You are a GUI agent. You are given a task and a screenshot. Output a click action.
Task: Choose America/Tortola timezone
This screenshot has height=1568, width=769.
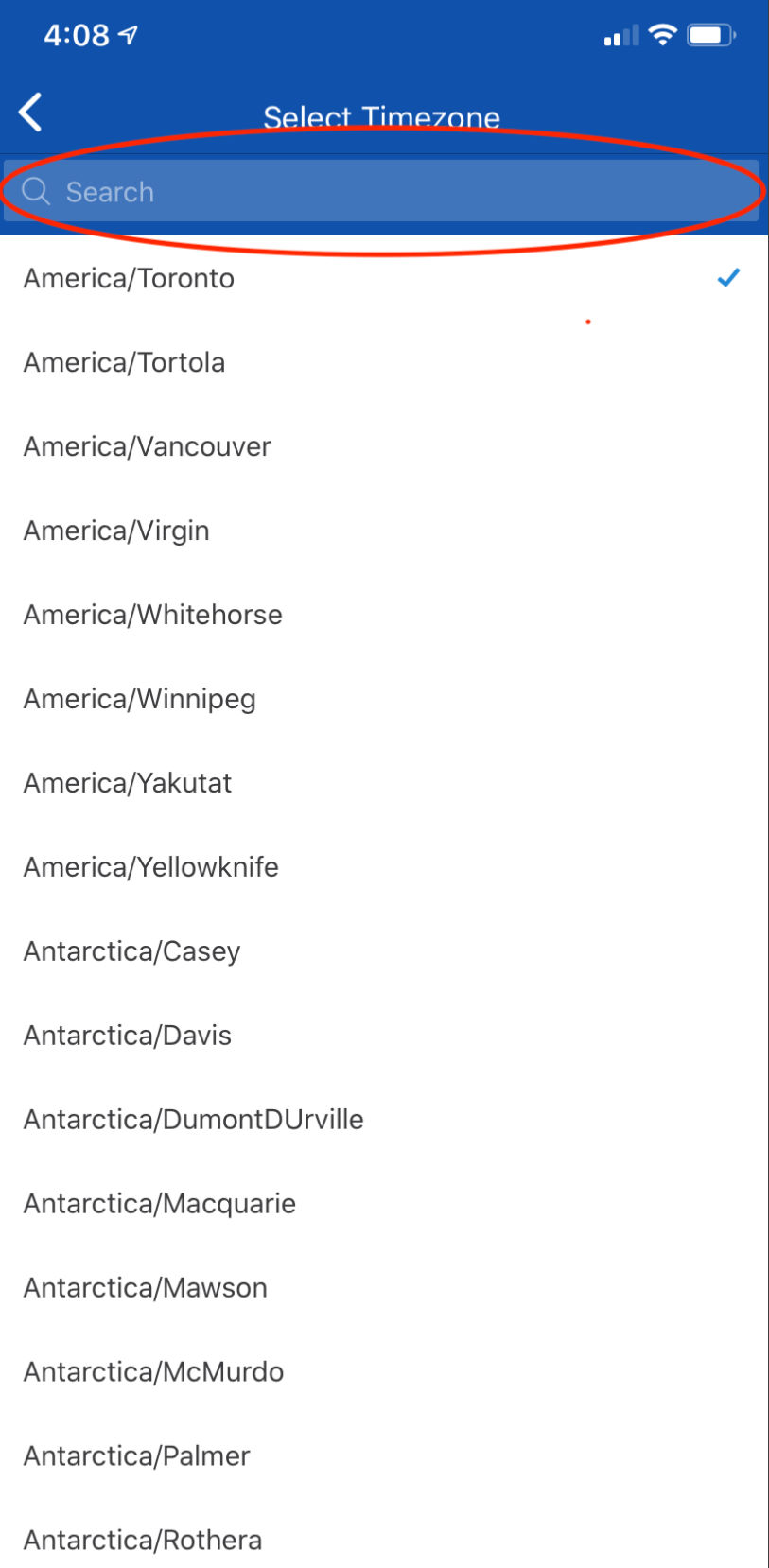(125, 362)
